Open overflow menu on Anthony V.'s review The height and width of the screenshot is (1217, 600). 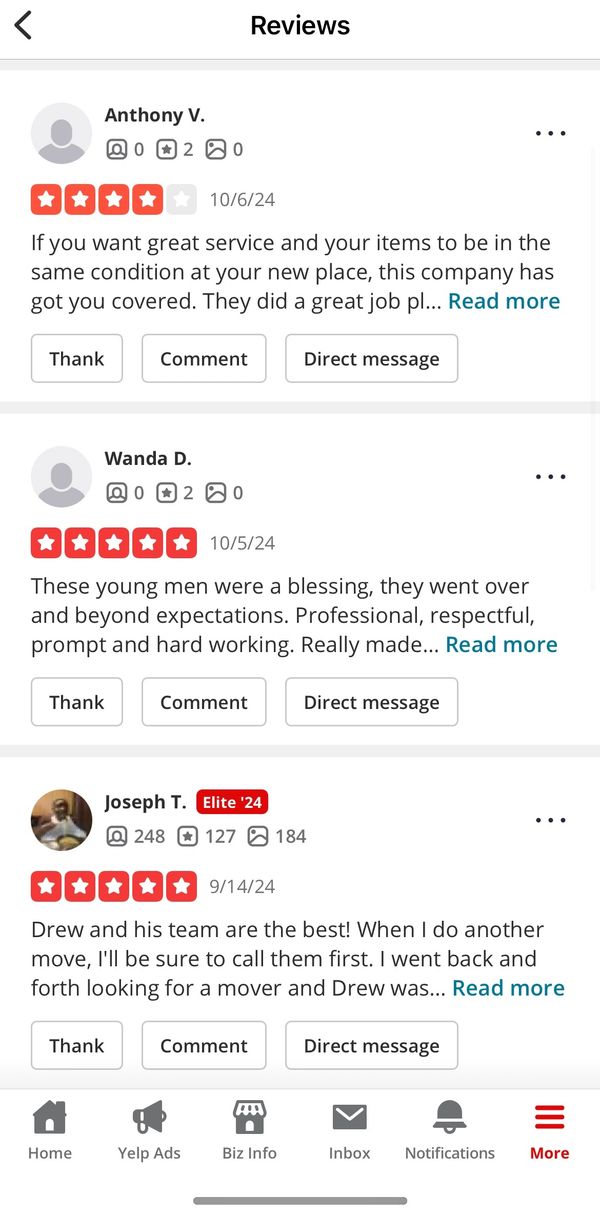pyautogui.click(x=550, y=133)
